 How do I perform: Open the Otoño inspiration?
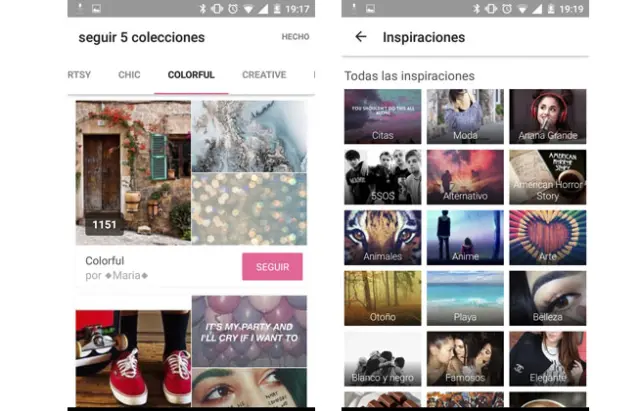click(x=383, y=298)
